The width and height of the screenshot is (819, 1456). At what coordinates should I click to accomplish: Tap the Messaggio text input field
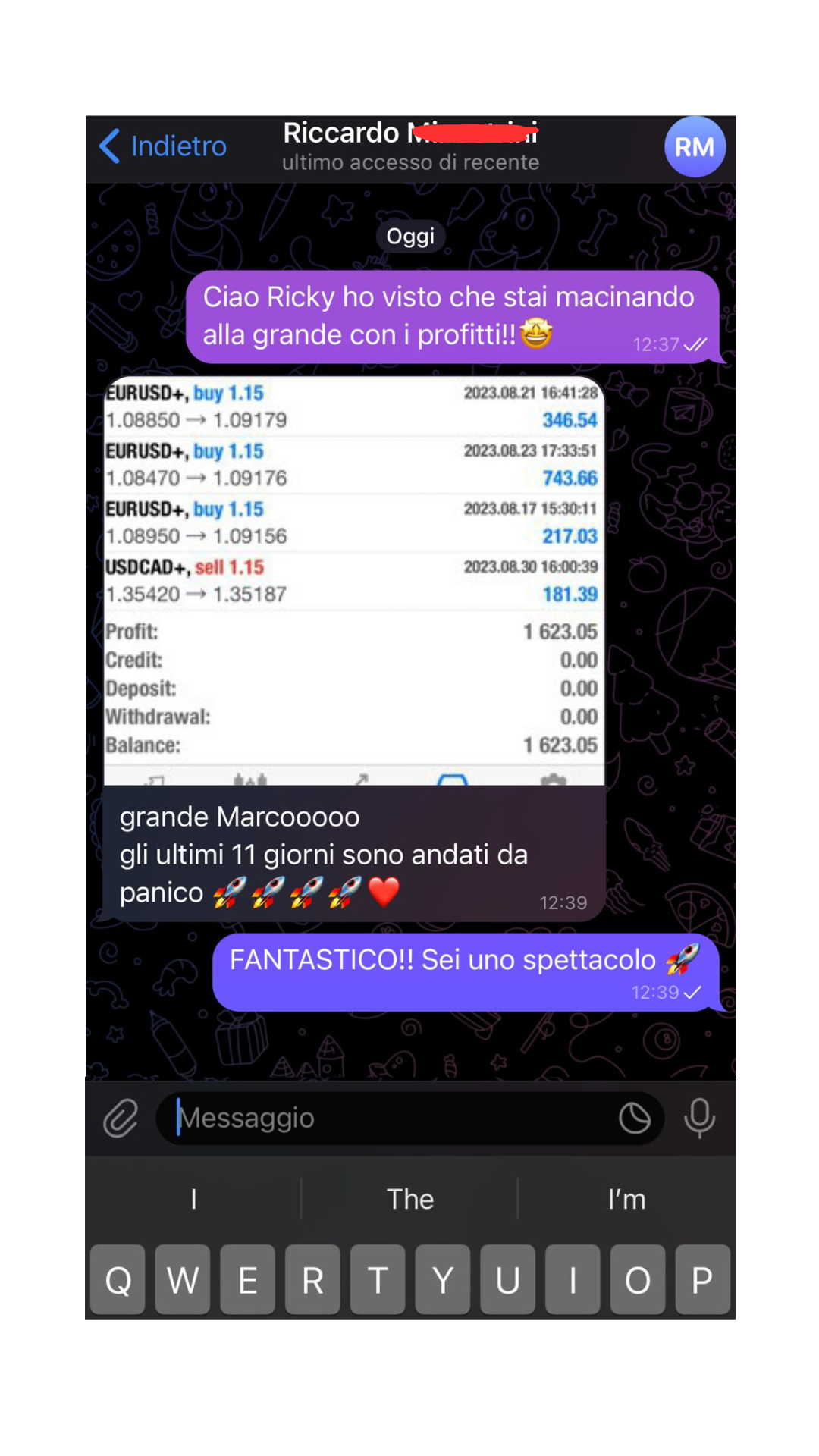click(379, 1117)
